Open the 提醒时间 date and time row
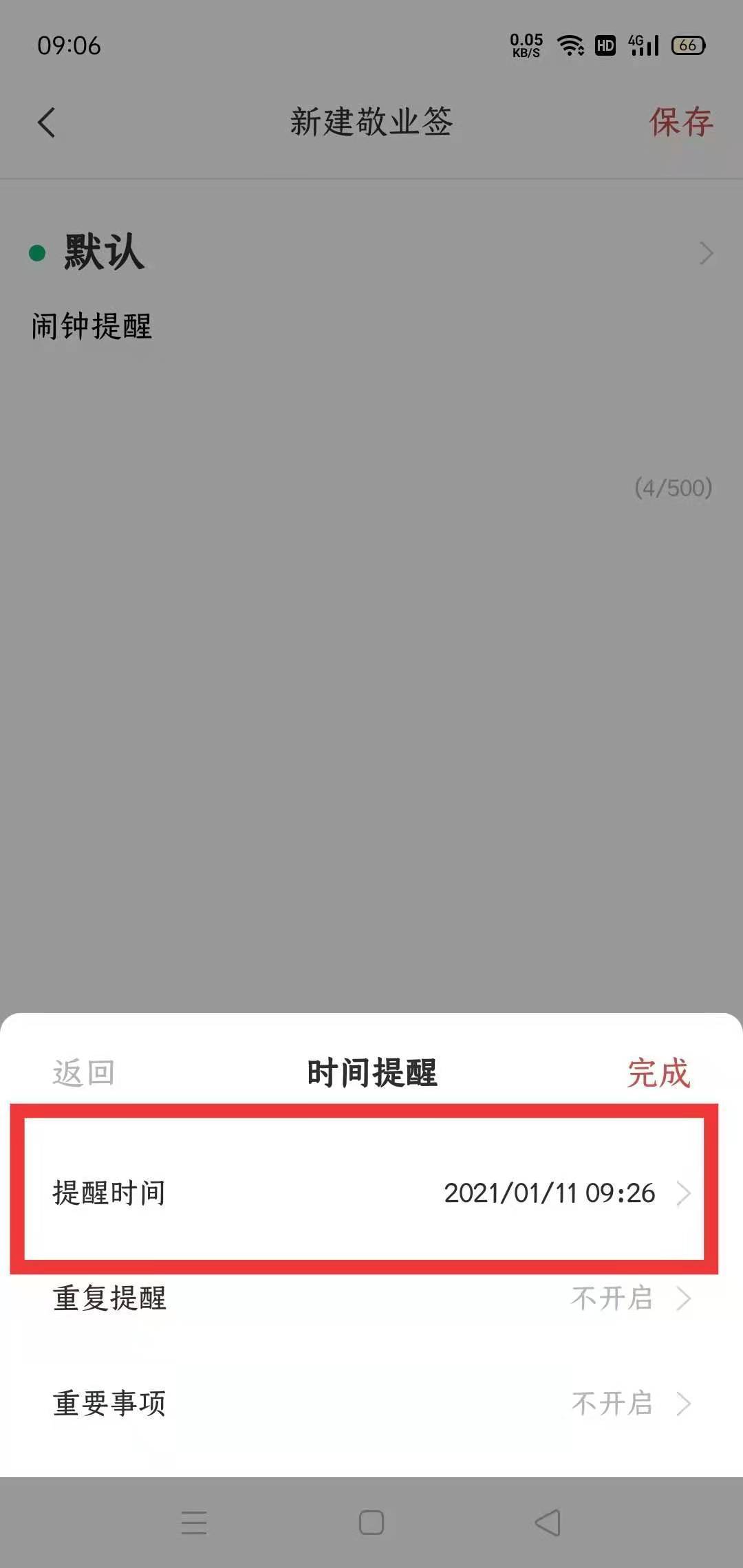Screen dimensions: 743x1568 click(371, 1193)
